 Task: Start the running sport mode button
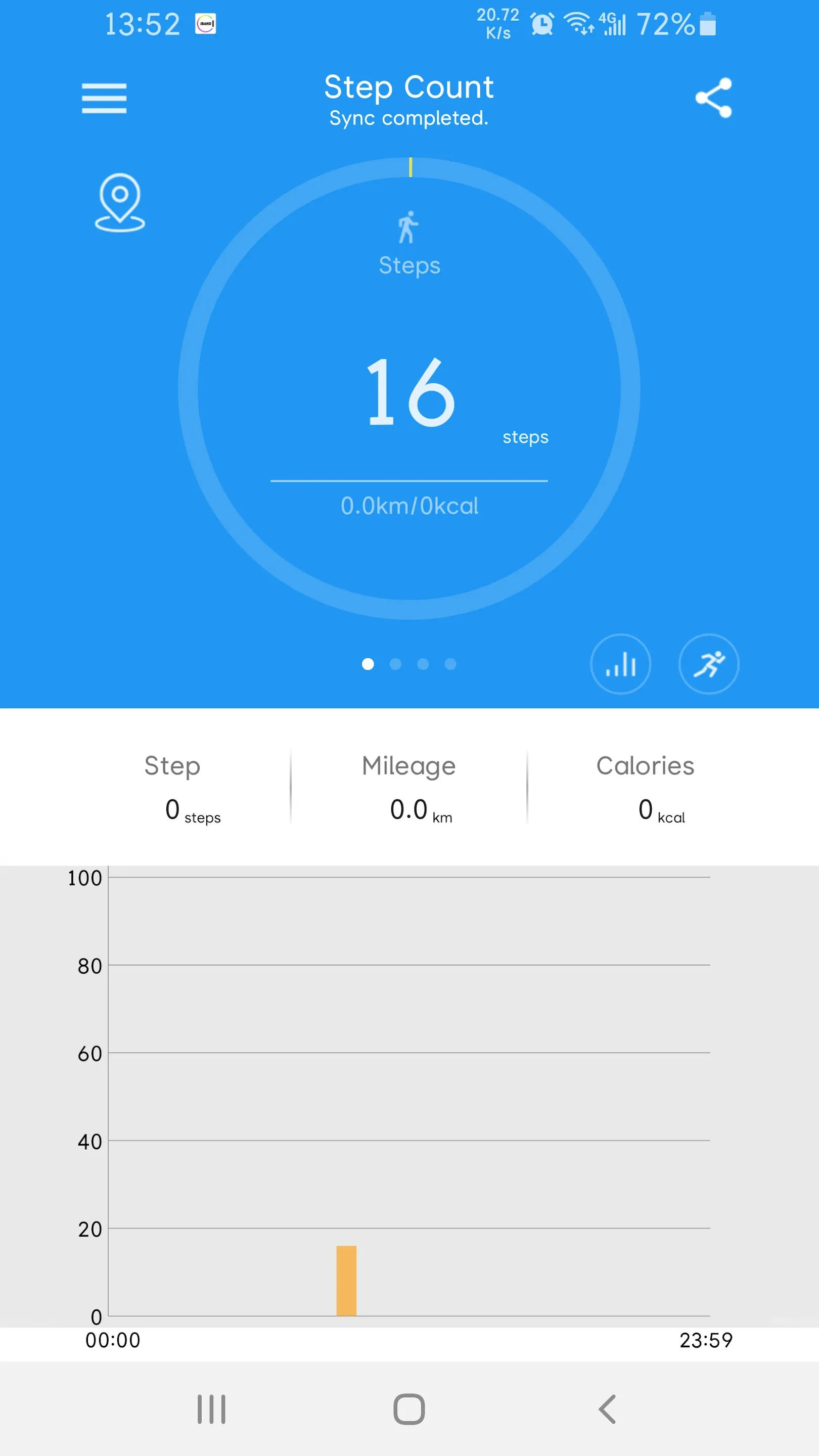(709, 664)
